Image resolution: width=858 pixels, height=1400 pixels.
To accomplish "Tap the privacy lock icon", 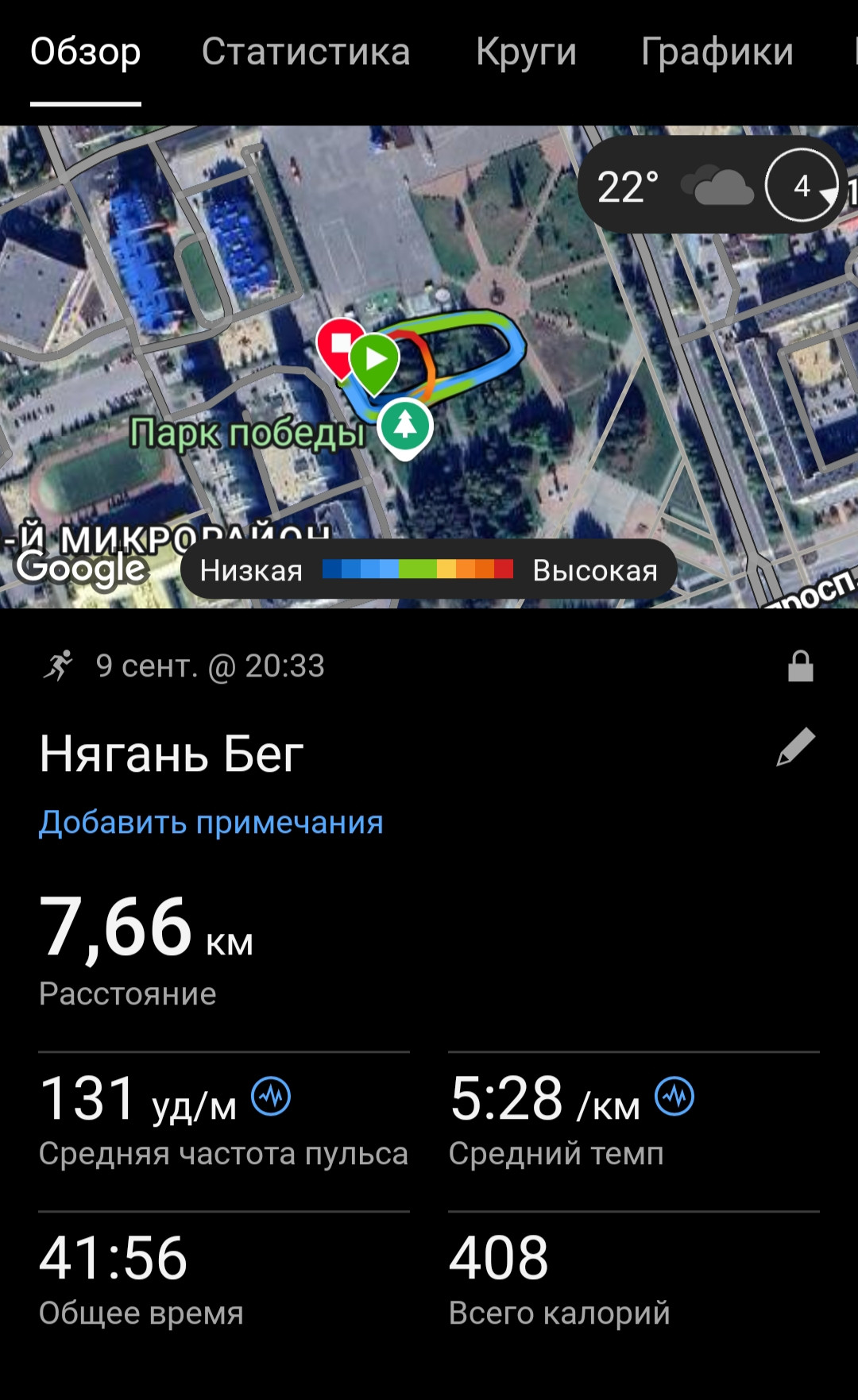I will 800,666.
